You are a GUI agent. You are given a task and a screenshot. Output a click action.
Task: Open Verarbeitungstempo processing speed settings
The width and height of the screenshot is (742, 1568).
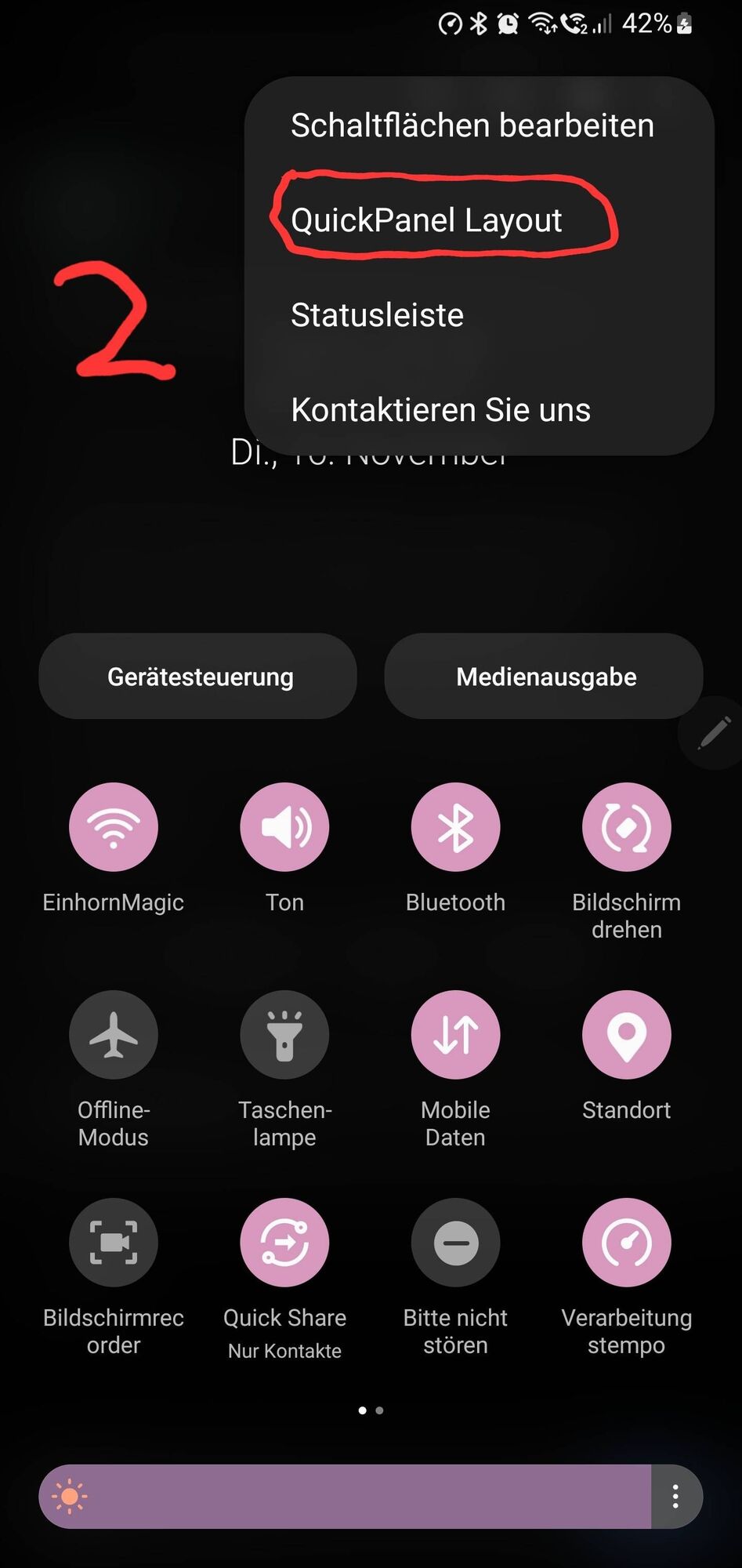point(626,1241)
